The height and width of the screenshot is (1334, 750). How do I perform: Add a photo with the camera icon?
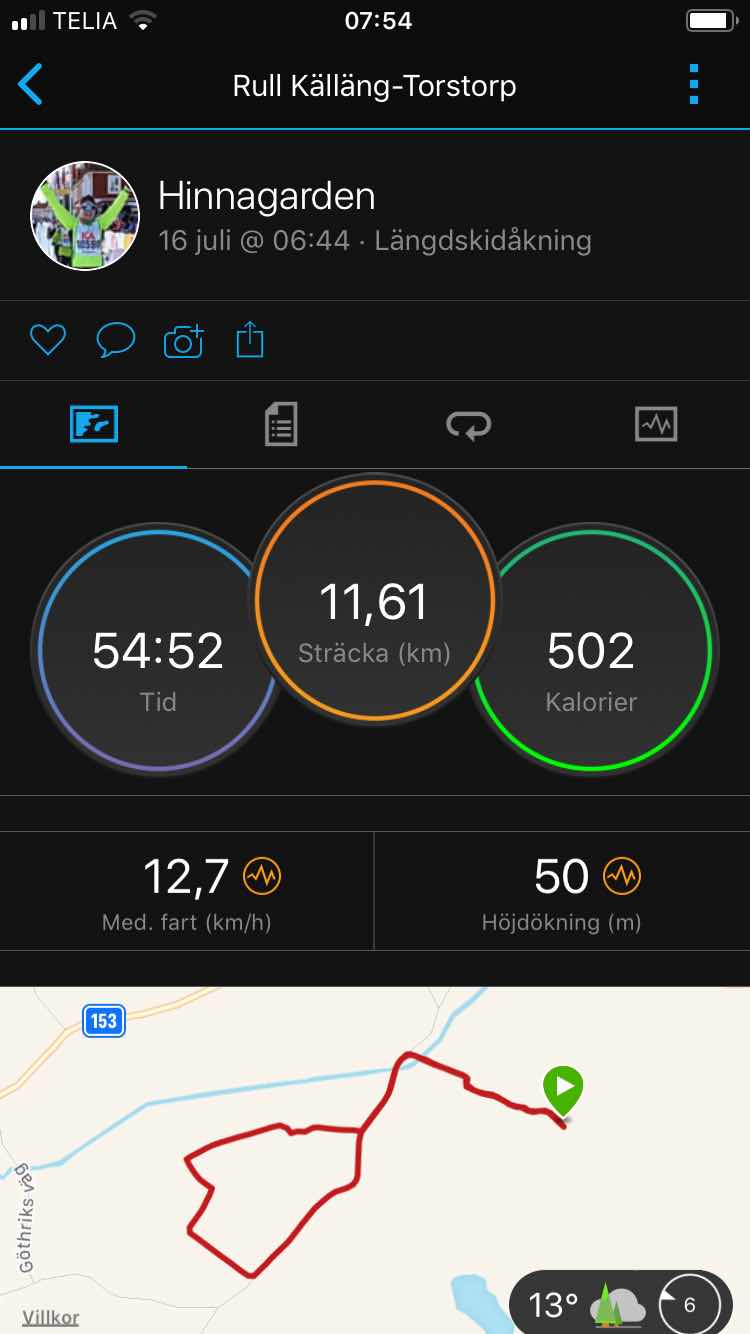click(x=183, y=341)
